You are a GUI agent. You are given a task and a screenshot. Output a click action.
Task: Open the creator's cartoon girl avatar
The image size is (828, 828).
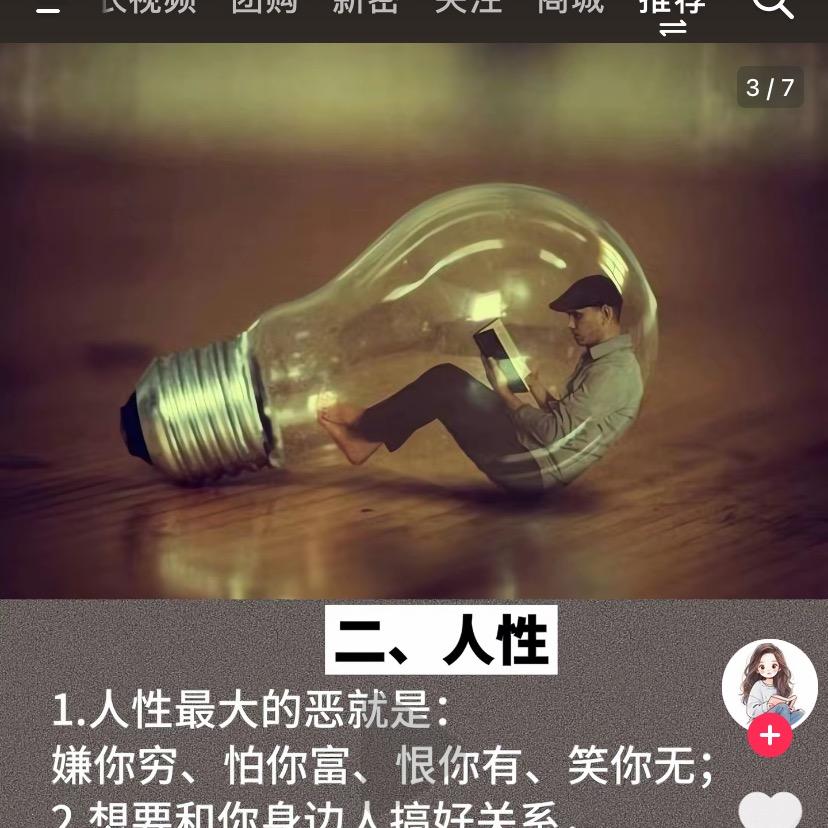[x=769, y=685]
